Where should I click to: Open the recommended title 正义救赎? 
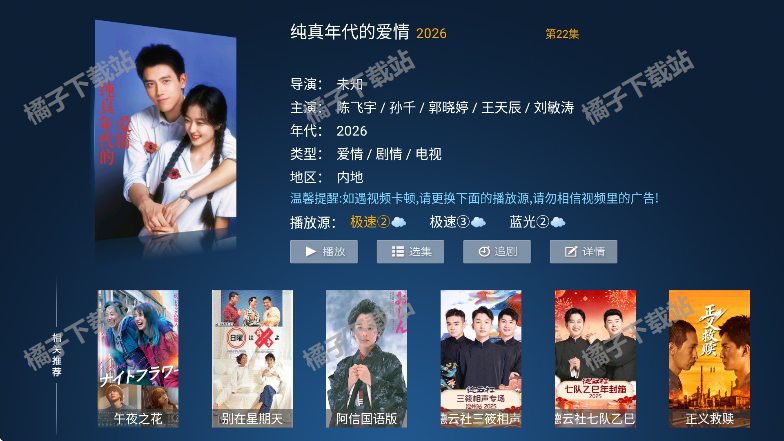pos(709,359)
